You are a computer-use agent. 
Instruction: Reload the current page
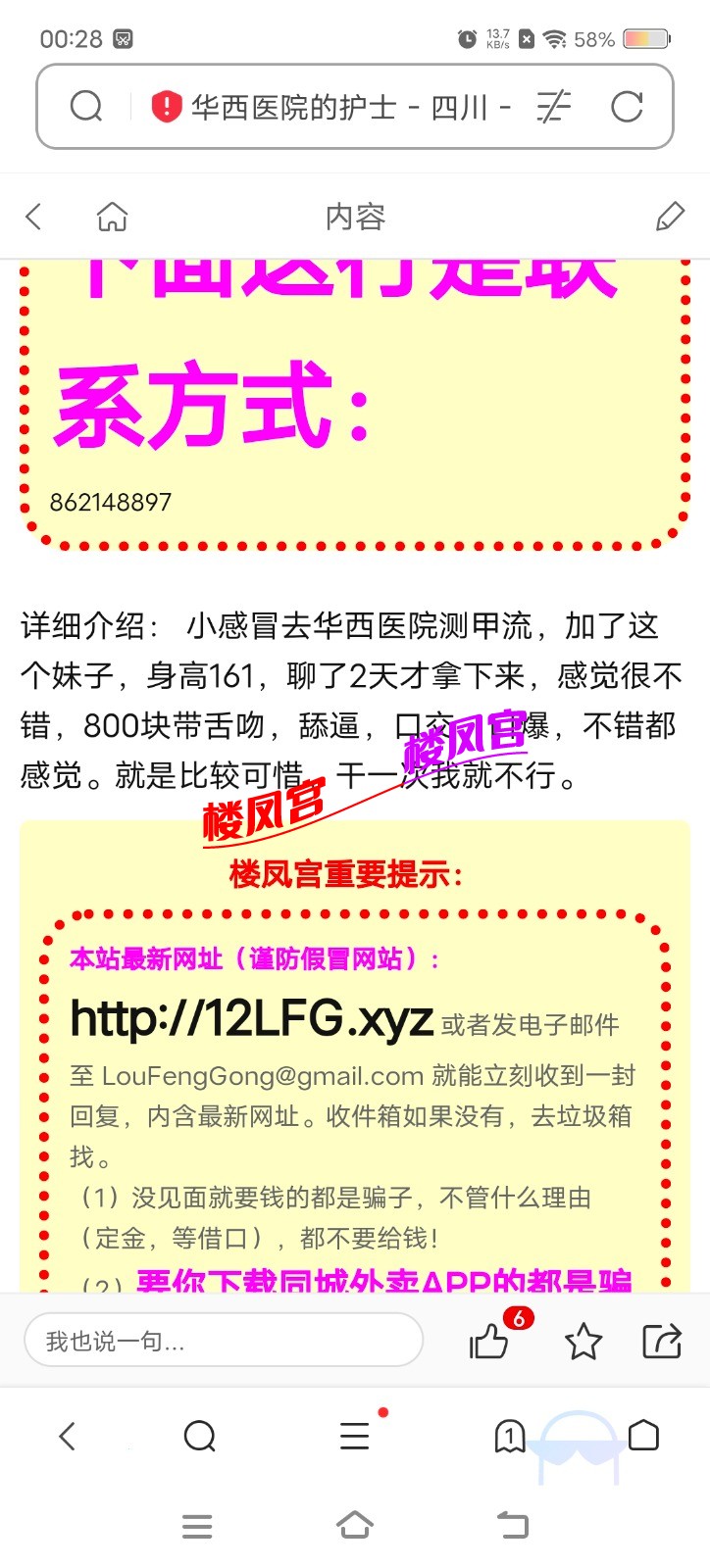pyautogui.click(x=627, y=106)
